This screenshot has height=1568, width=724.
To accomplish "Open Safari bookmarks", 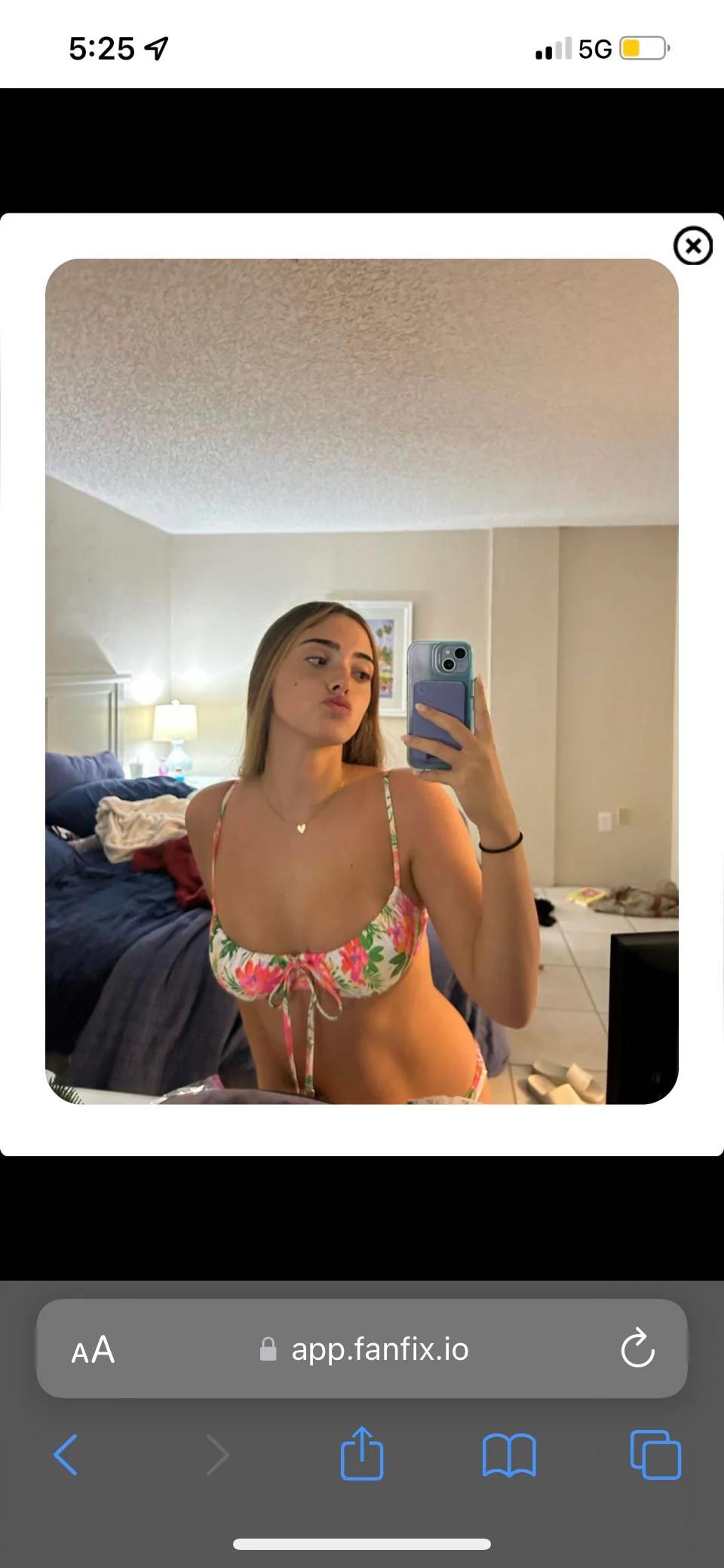I will coord(509,1454).
